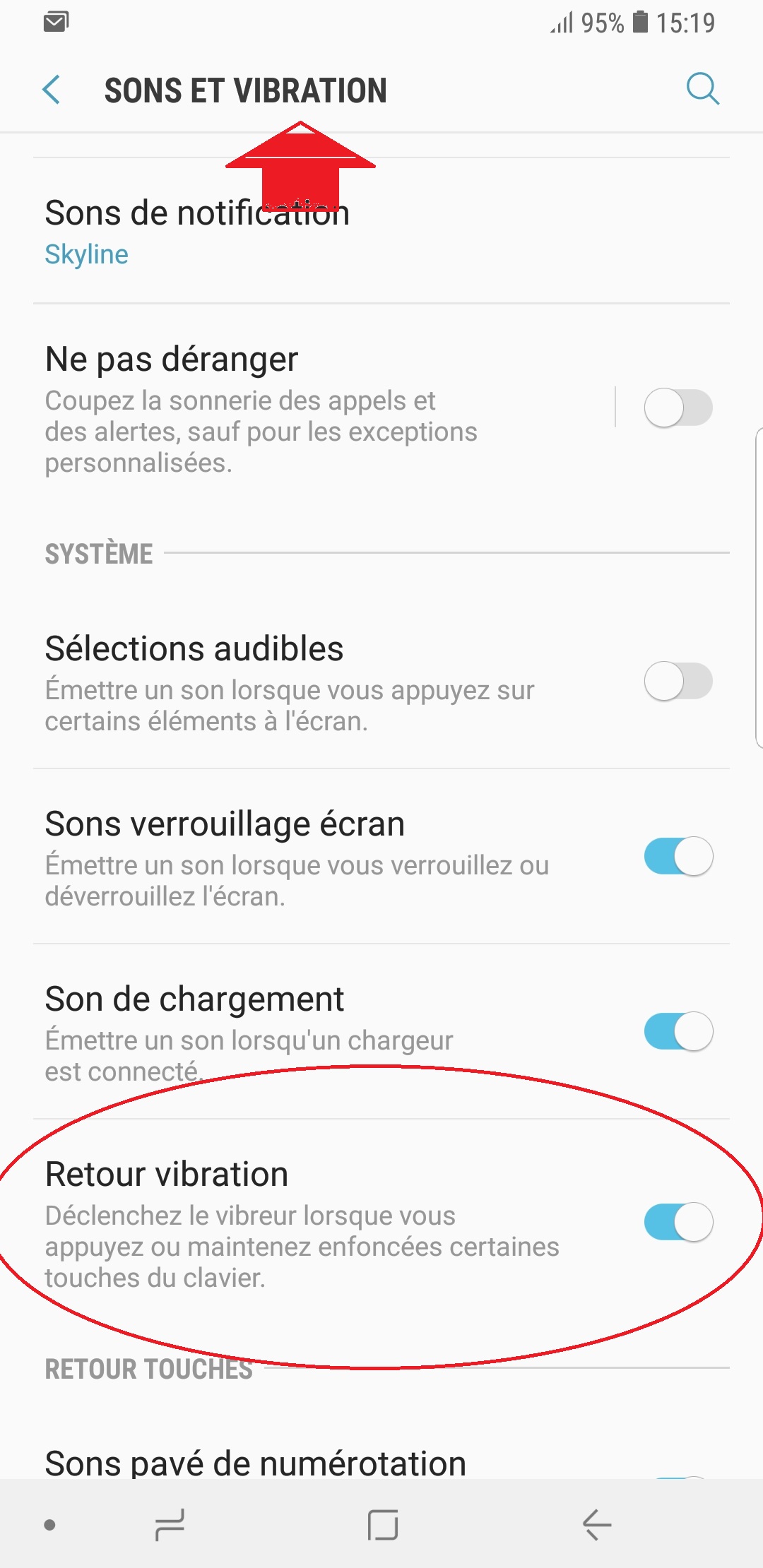Turn on Sélections audibles

pos(678,682)
